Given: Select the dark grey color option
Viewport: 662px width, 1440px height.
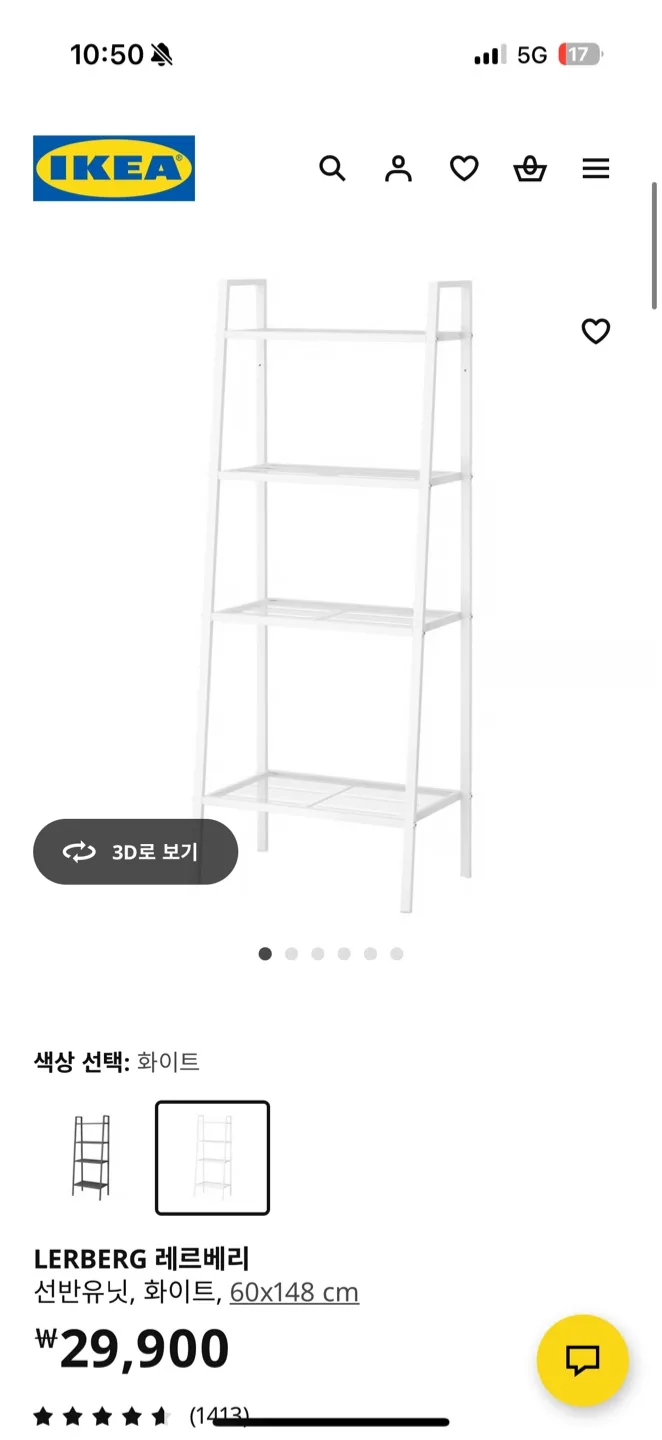Looking at the screenshot, I should [91, 1157].
